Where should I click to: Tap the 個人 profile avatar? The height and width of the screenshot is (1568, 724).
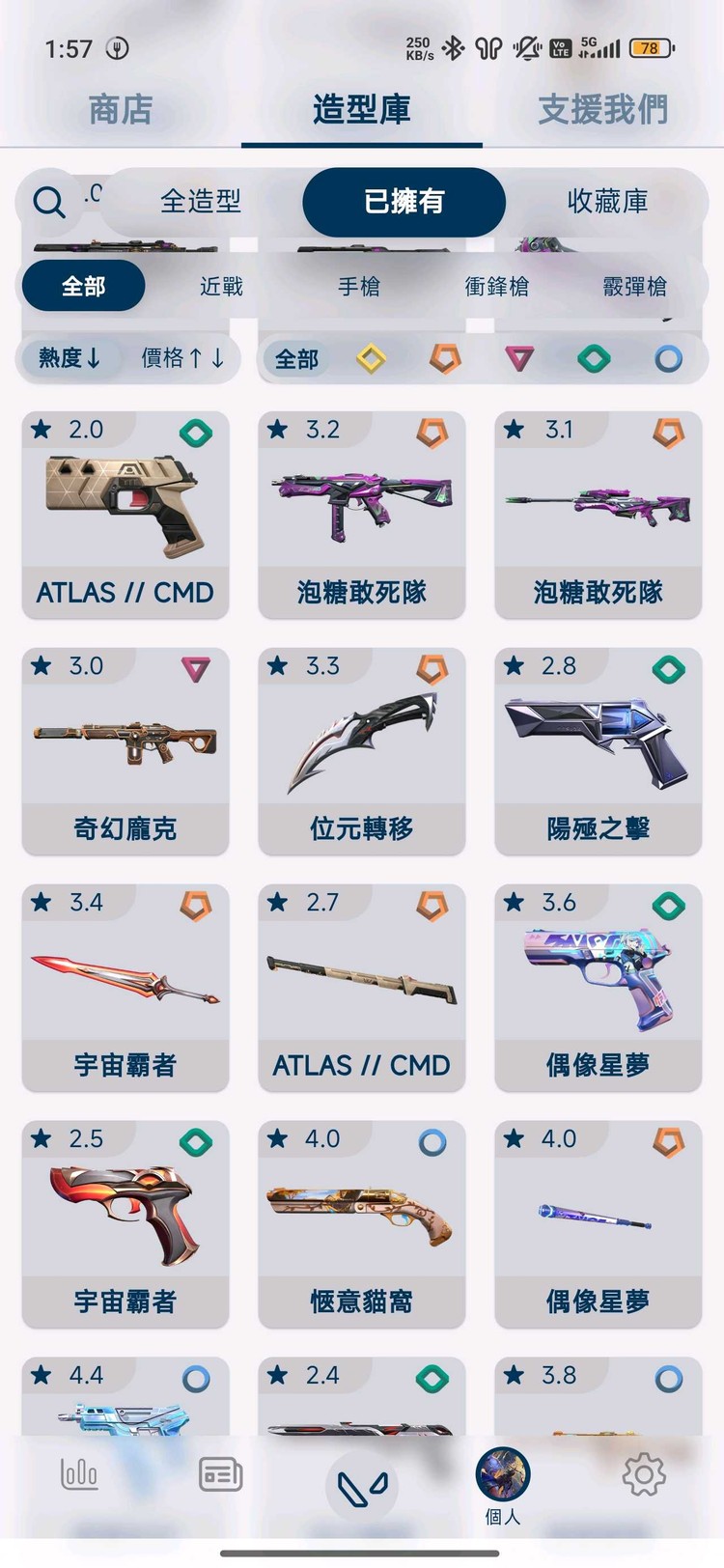[500, 1474]
